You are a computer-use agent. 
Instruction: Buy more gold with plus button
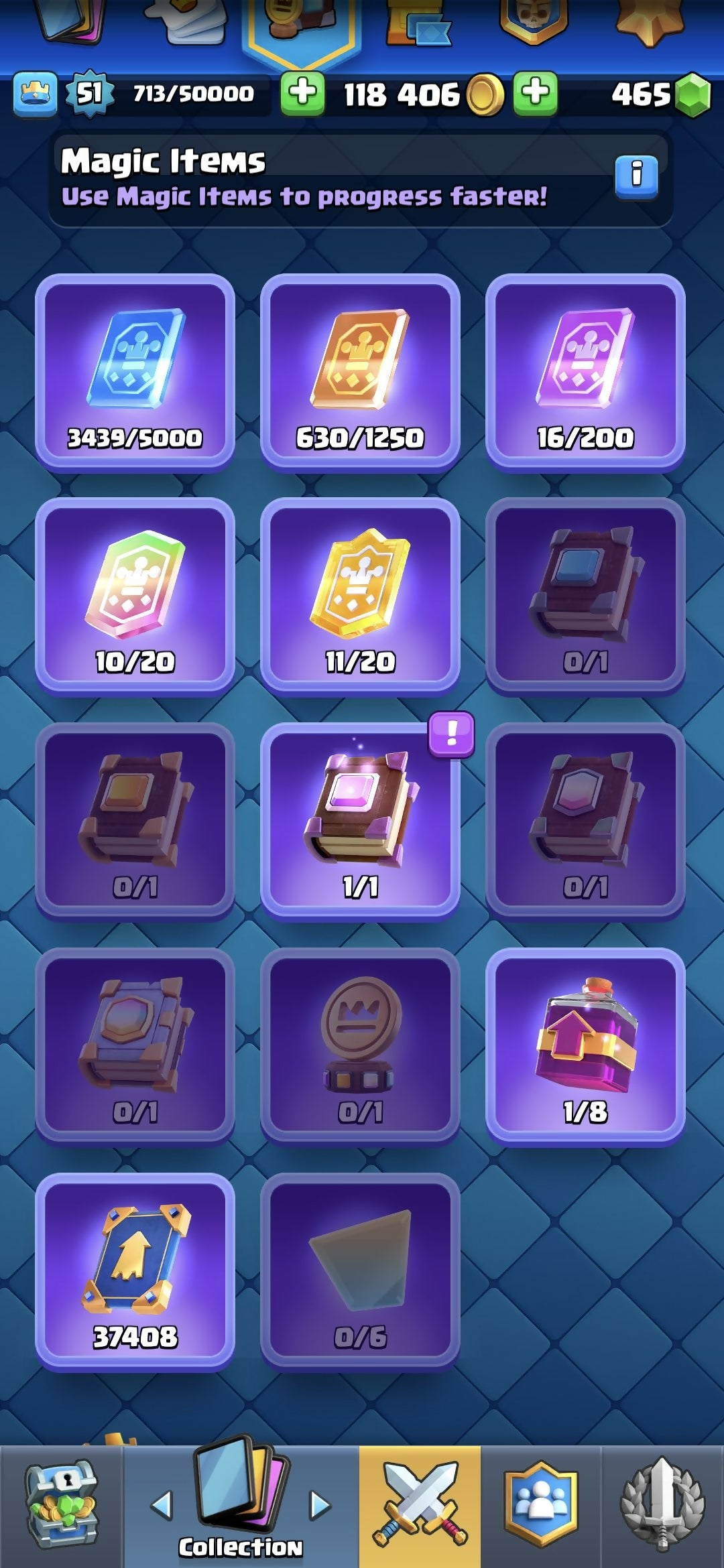point(535,93)
